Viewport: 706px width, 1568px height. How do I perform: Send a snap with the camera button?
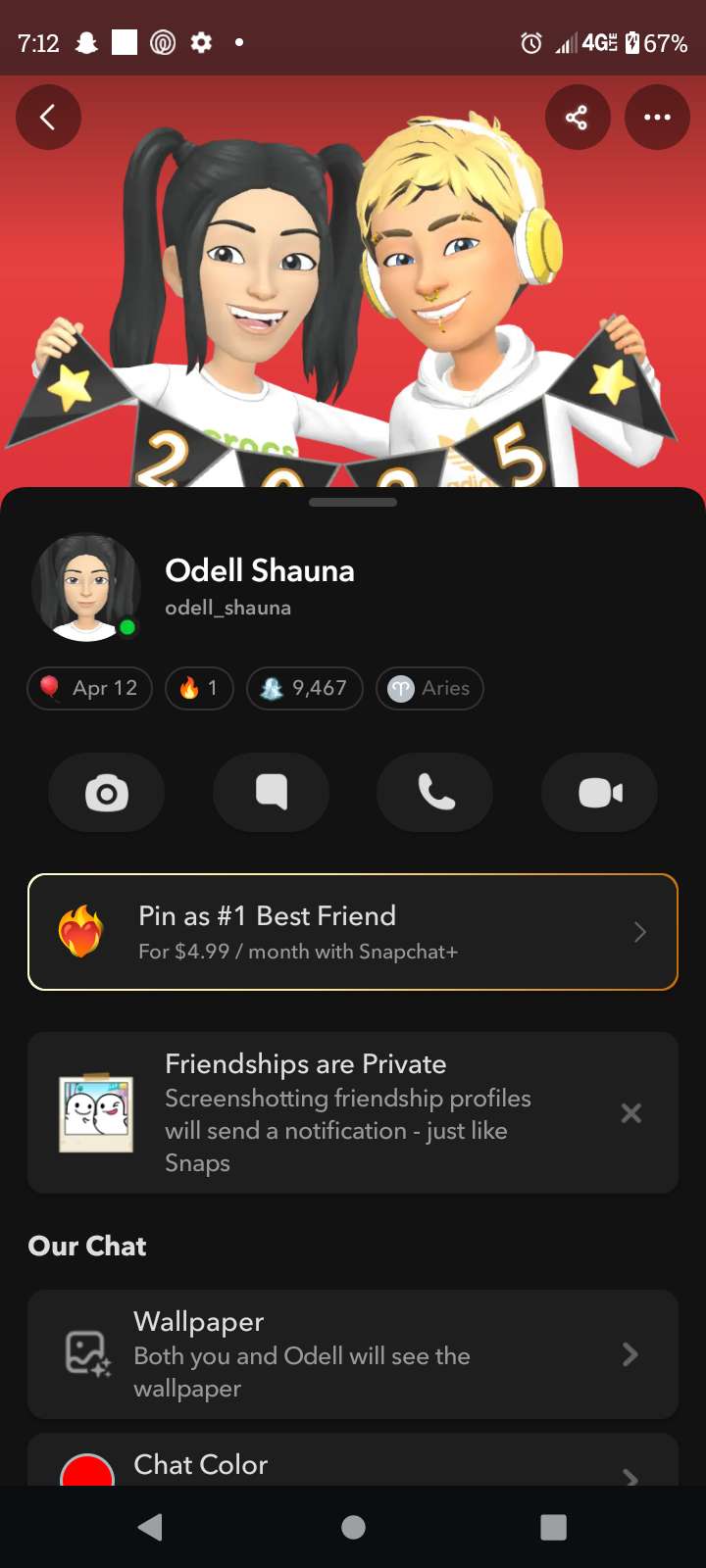107,793
